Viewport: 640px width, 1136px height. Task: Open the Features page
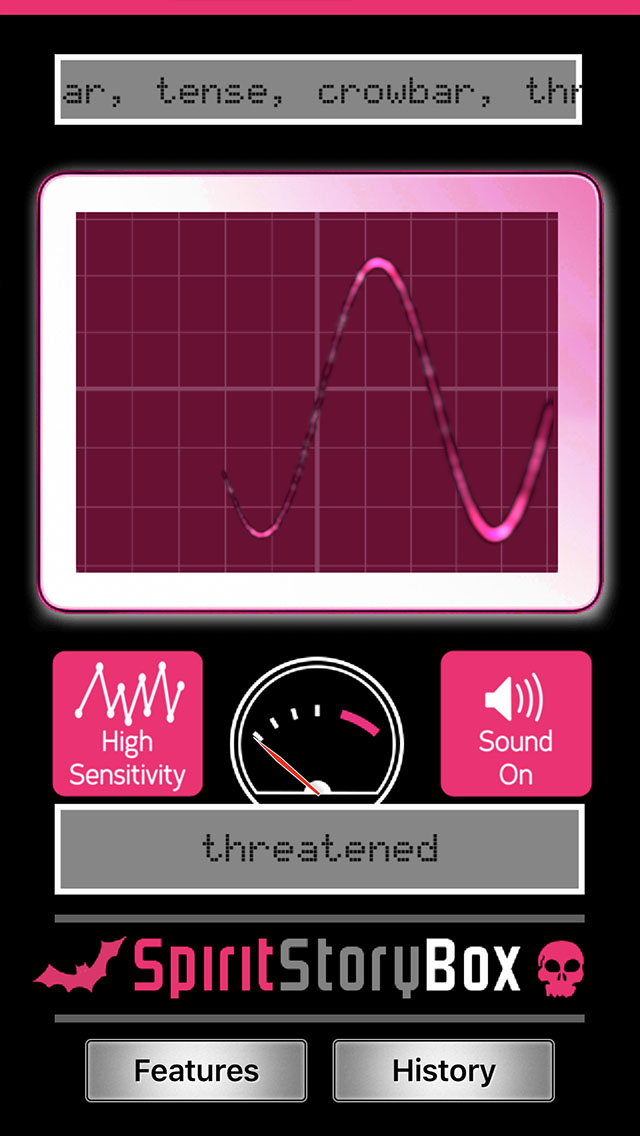tap(196, 1070)
